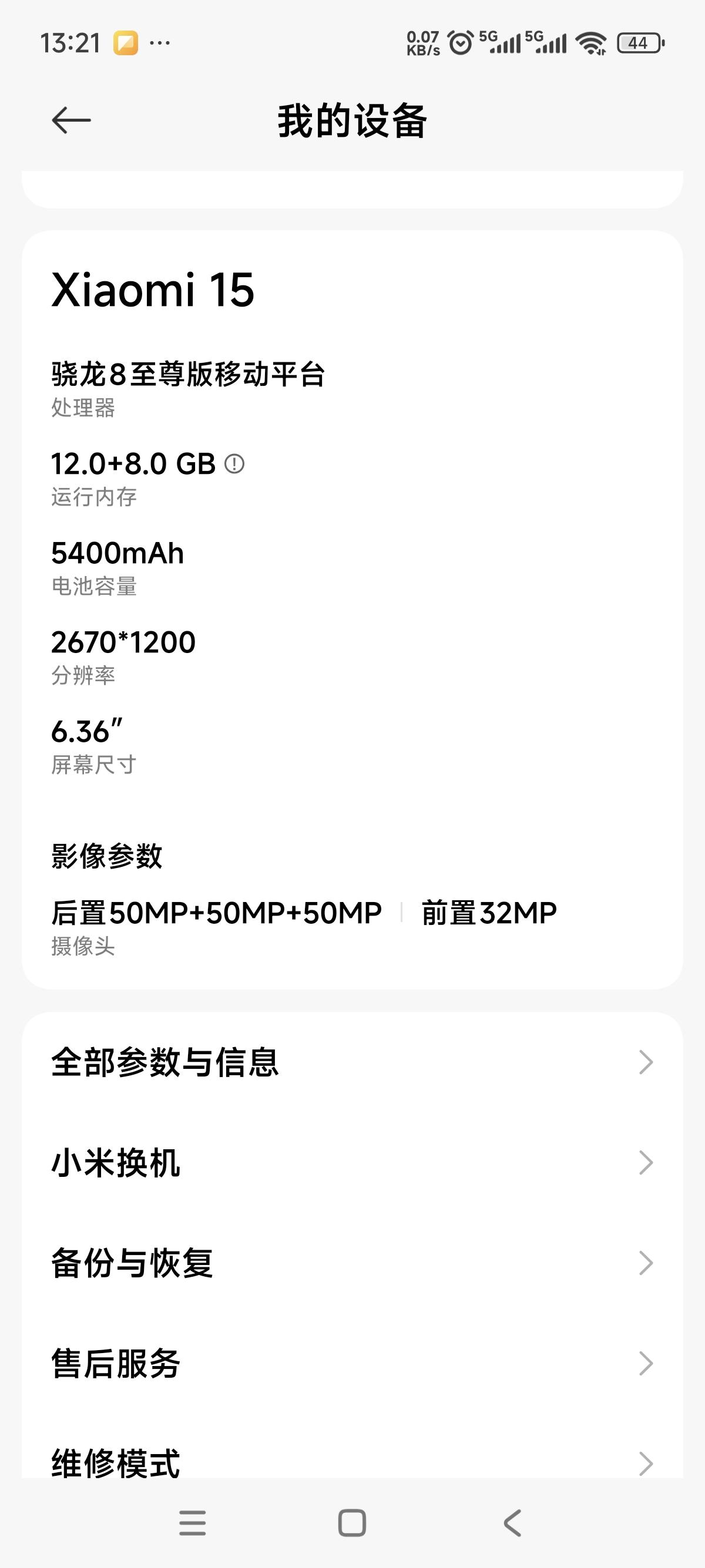The image size is (705, 1568).
Task: Open 售后服务
Action: click(x=352, y=1364)
